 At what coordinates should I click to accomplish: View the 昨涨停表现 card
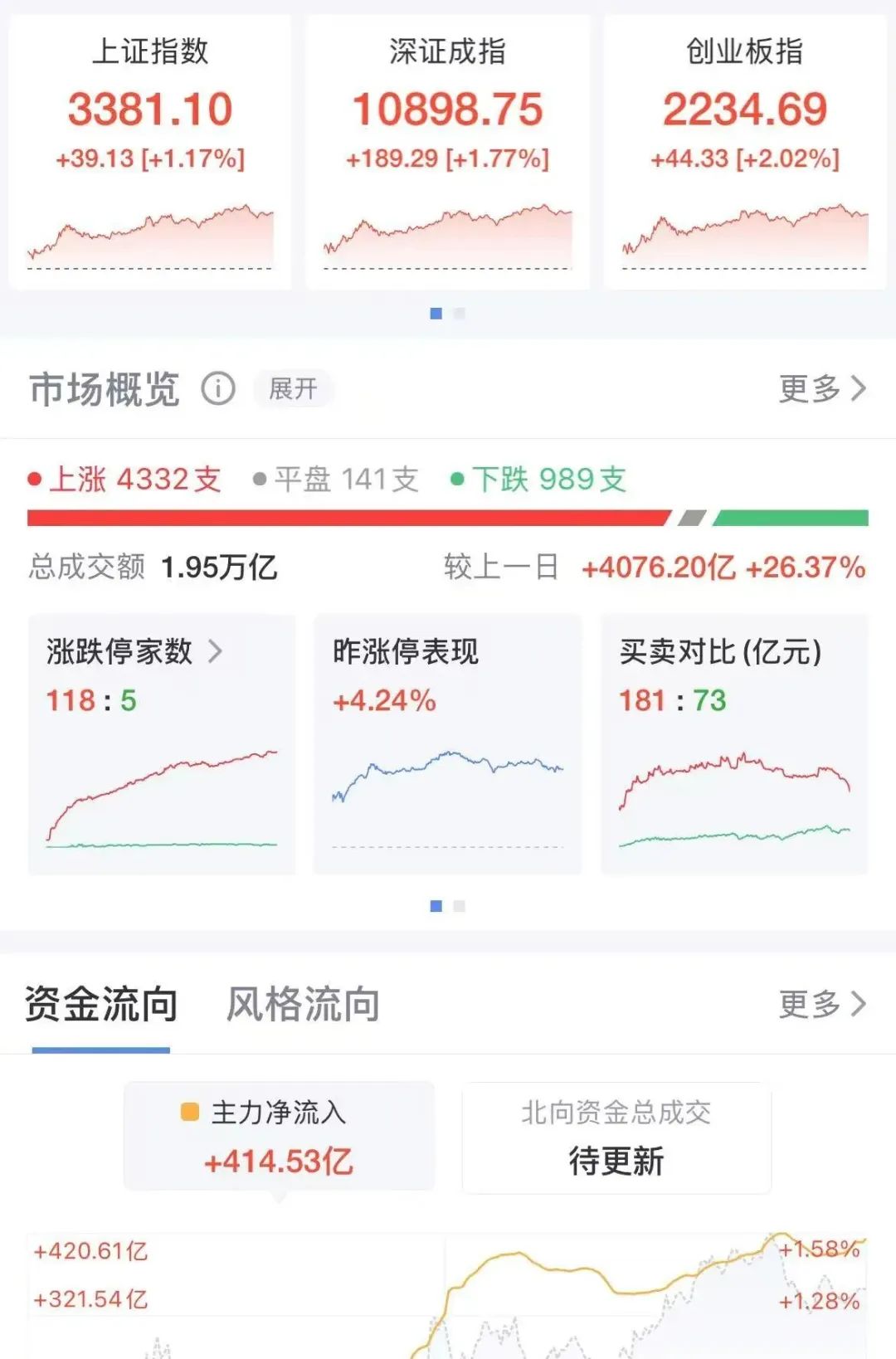447,743
